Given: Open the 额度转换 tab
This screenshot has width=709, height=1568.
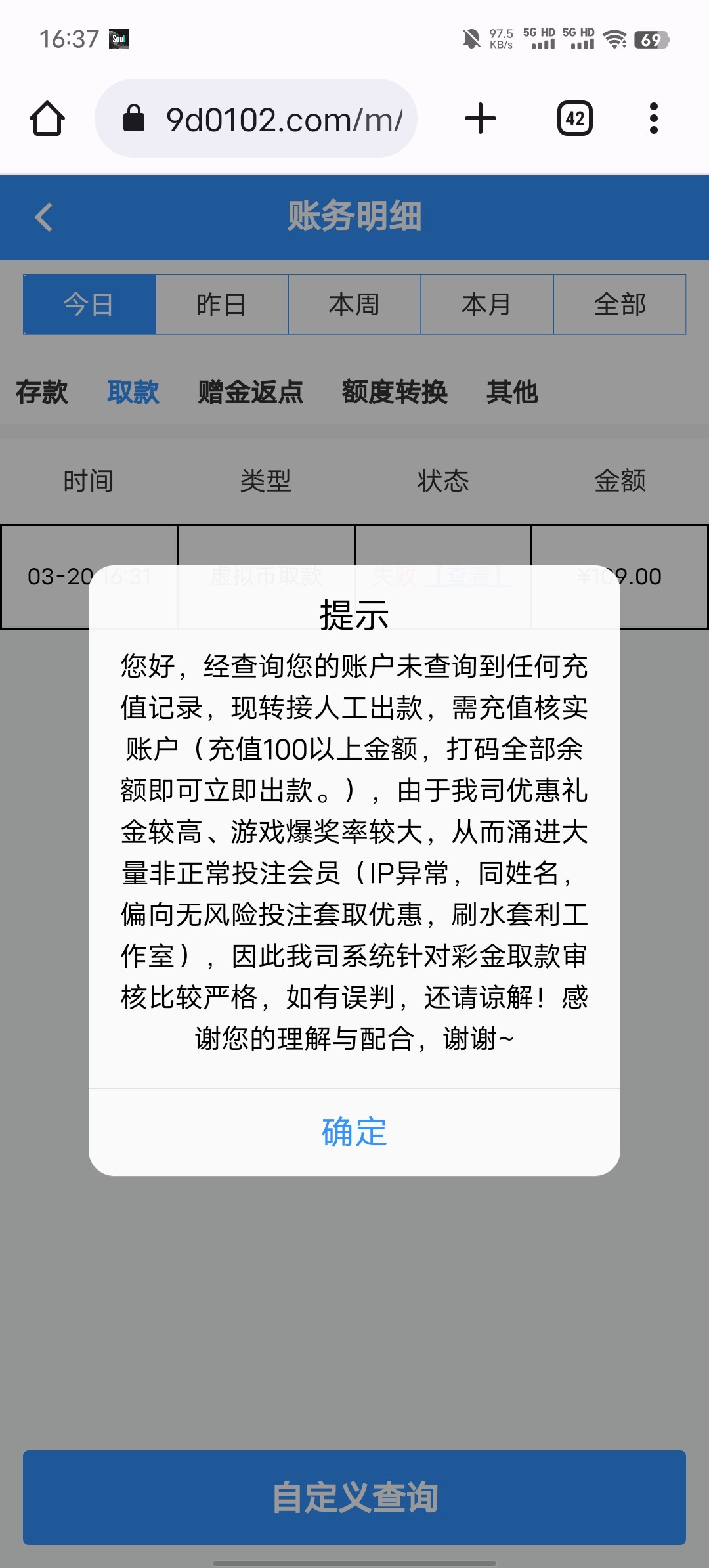Looking at the screenshot, I should tap(395, 392).
